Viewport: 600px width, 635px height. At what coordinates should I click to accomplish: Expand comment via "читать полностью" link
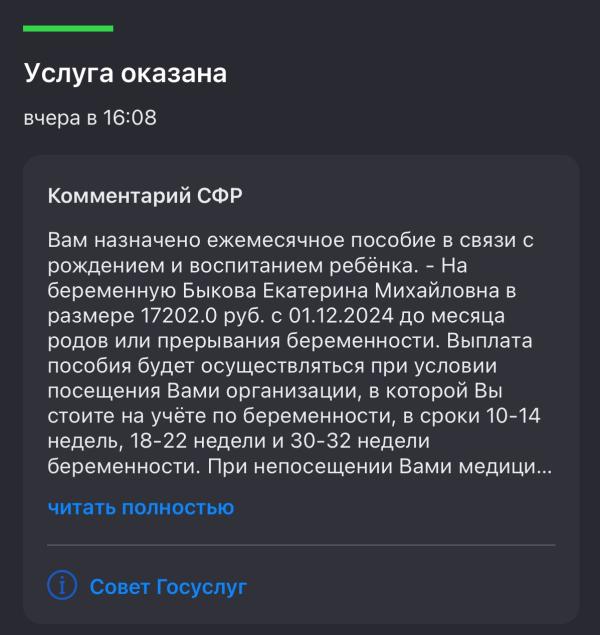[x=141, y=508]
